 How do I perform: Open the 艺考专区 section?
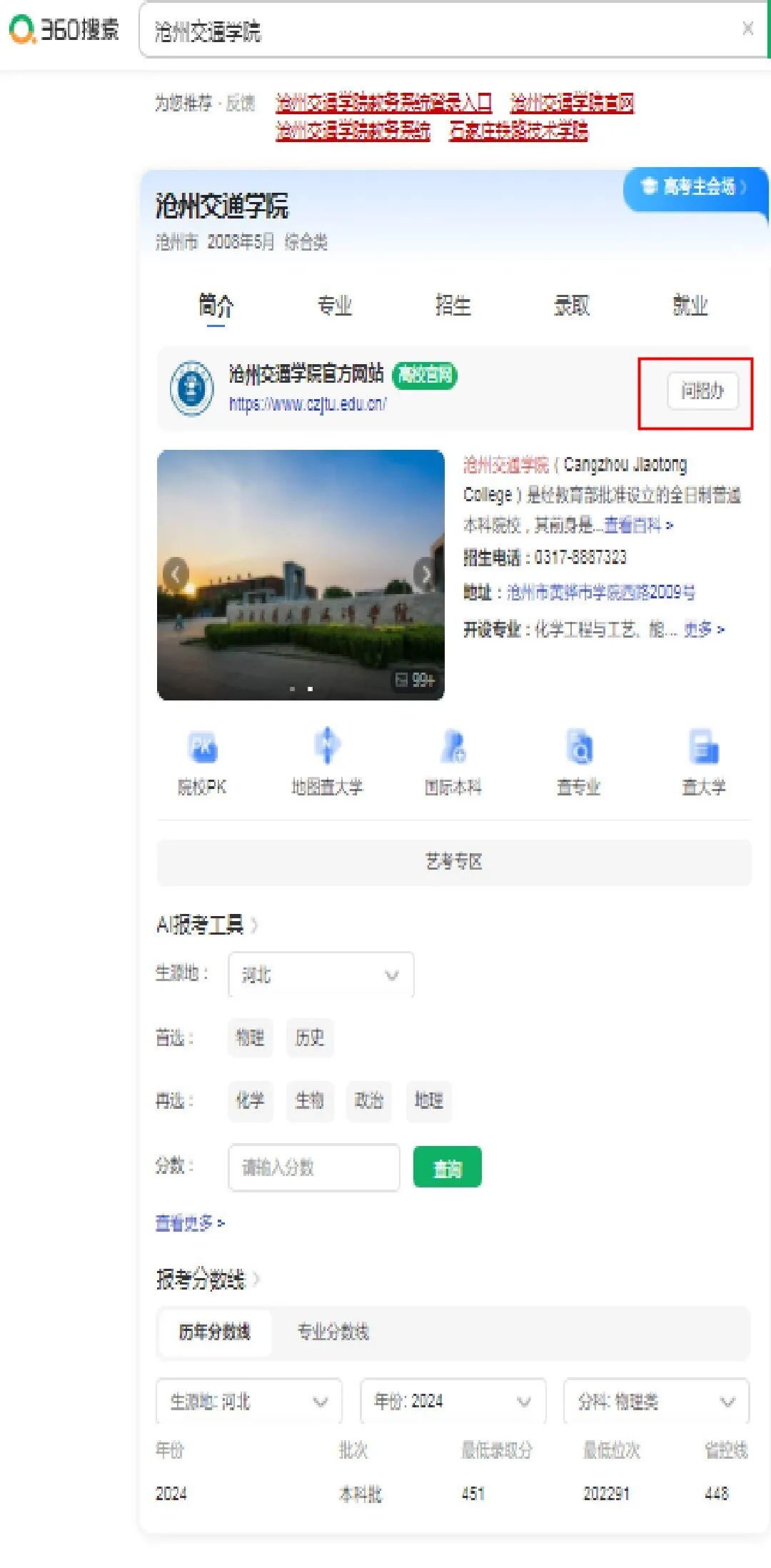point(454,862)
